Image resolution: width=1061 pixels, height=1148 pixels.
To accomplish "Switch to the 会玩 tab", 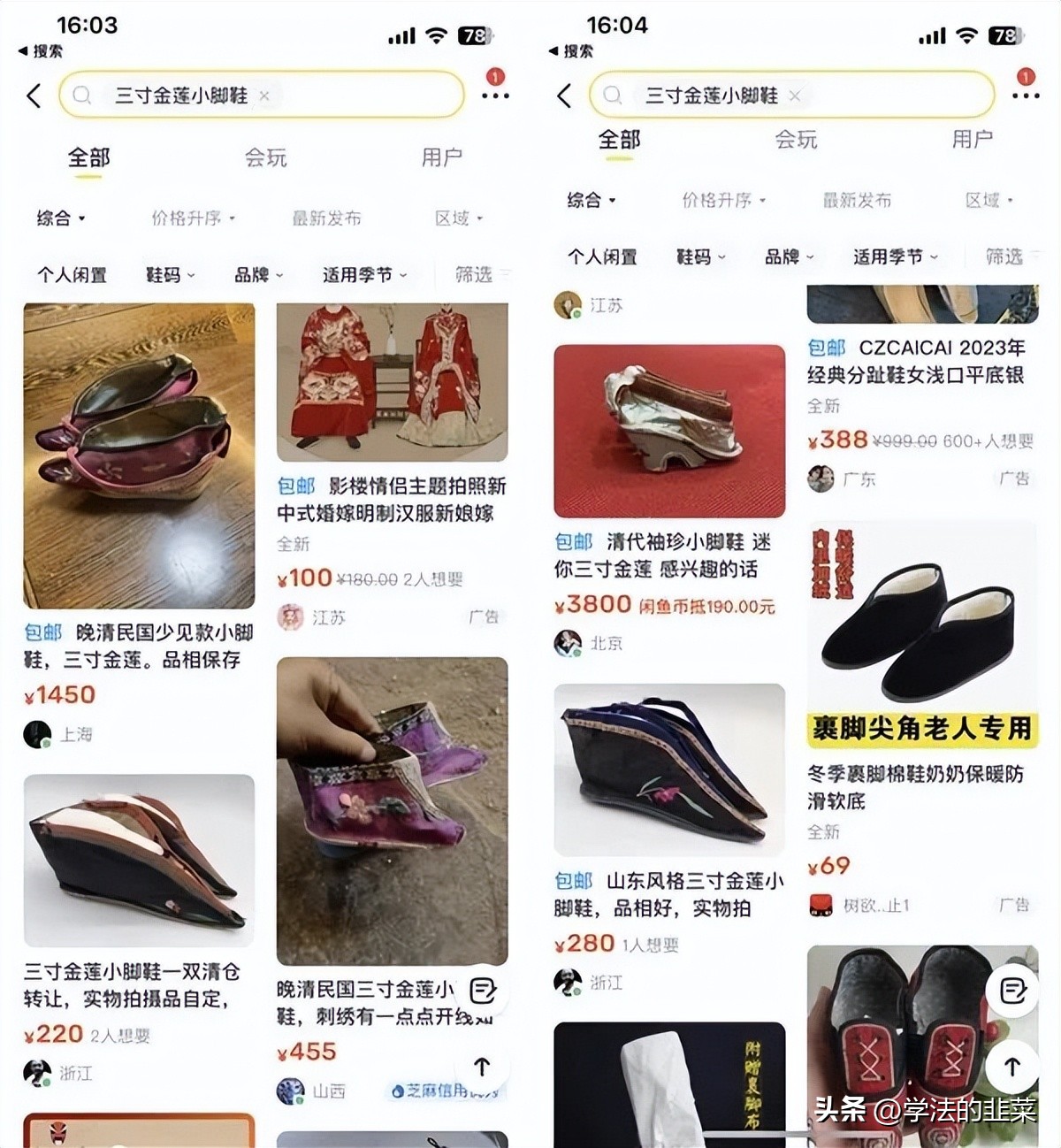I will [x=267, y=157].
